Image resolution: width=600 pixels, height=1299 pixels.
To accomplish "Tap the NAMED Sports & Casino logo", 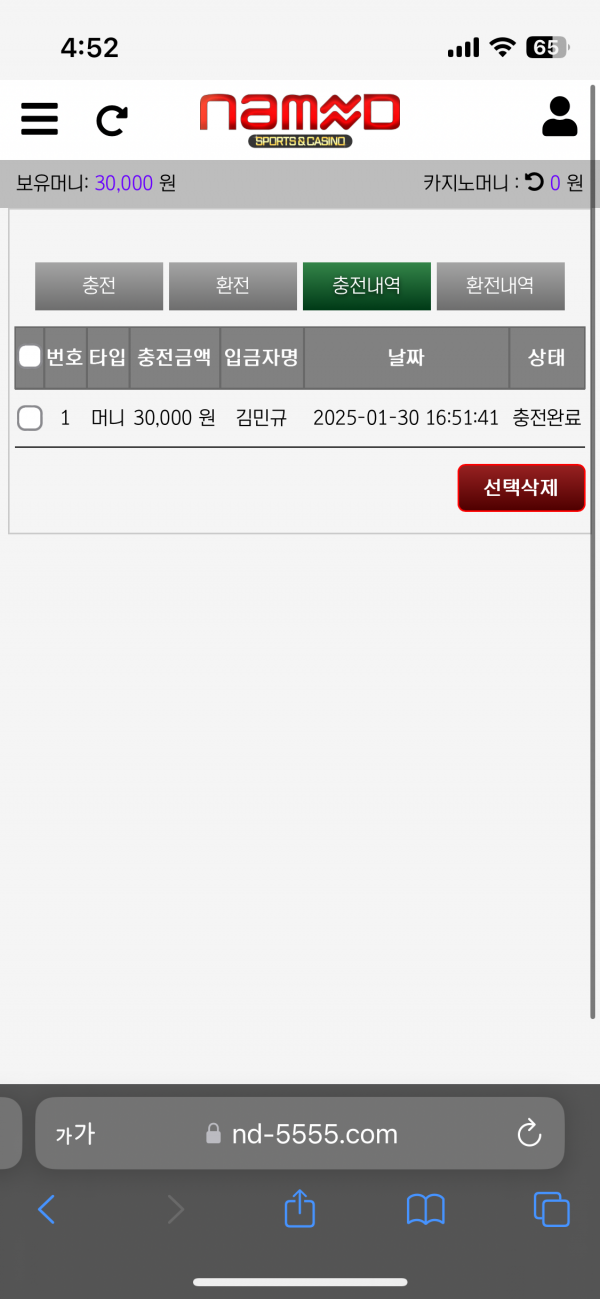I will coord(300,120).
